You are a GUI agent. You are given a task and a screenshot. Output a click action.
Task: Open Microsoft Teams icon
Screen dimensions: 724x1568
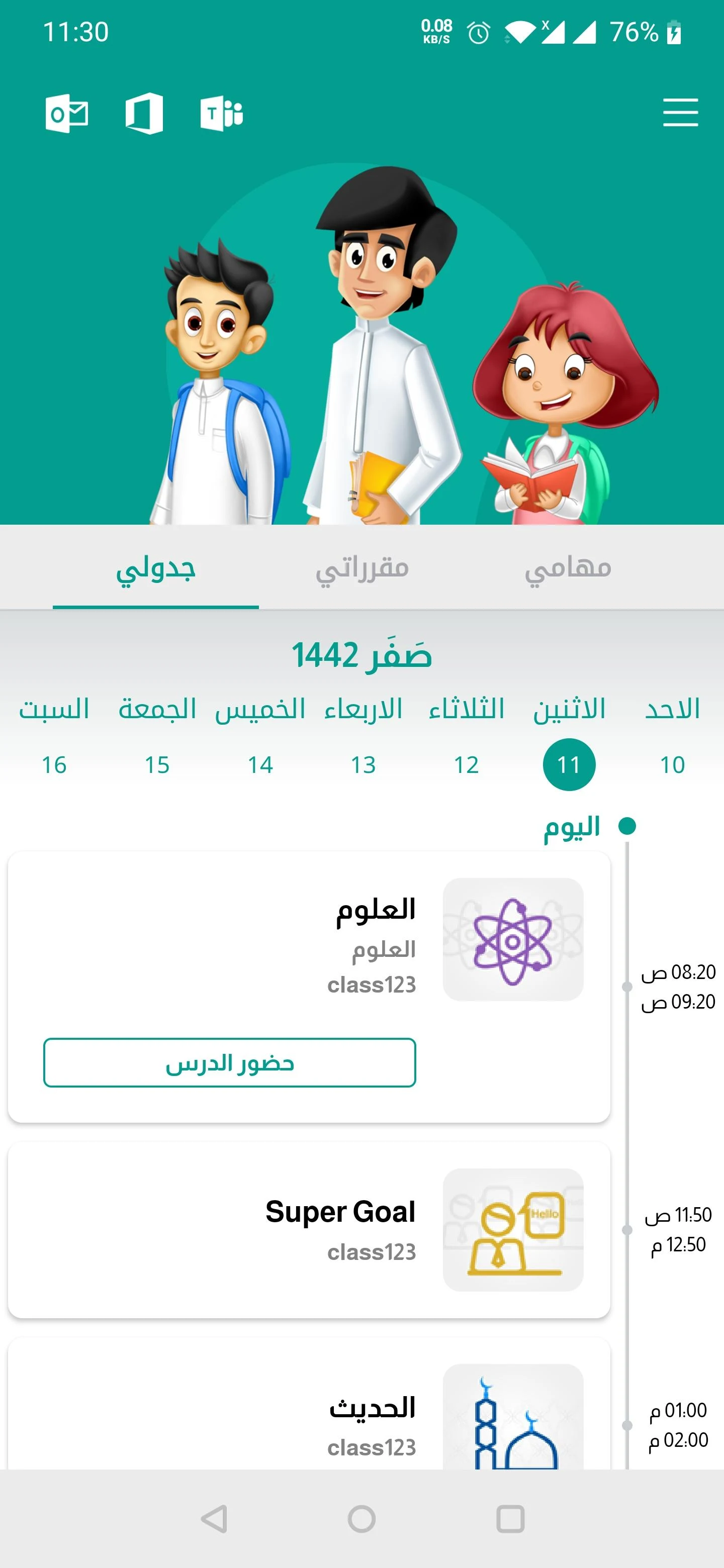tap(222, 112)
